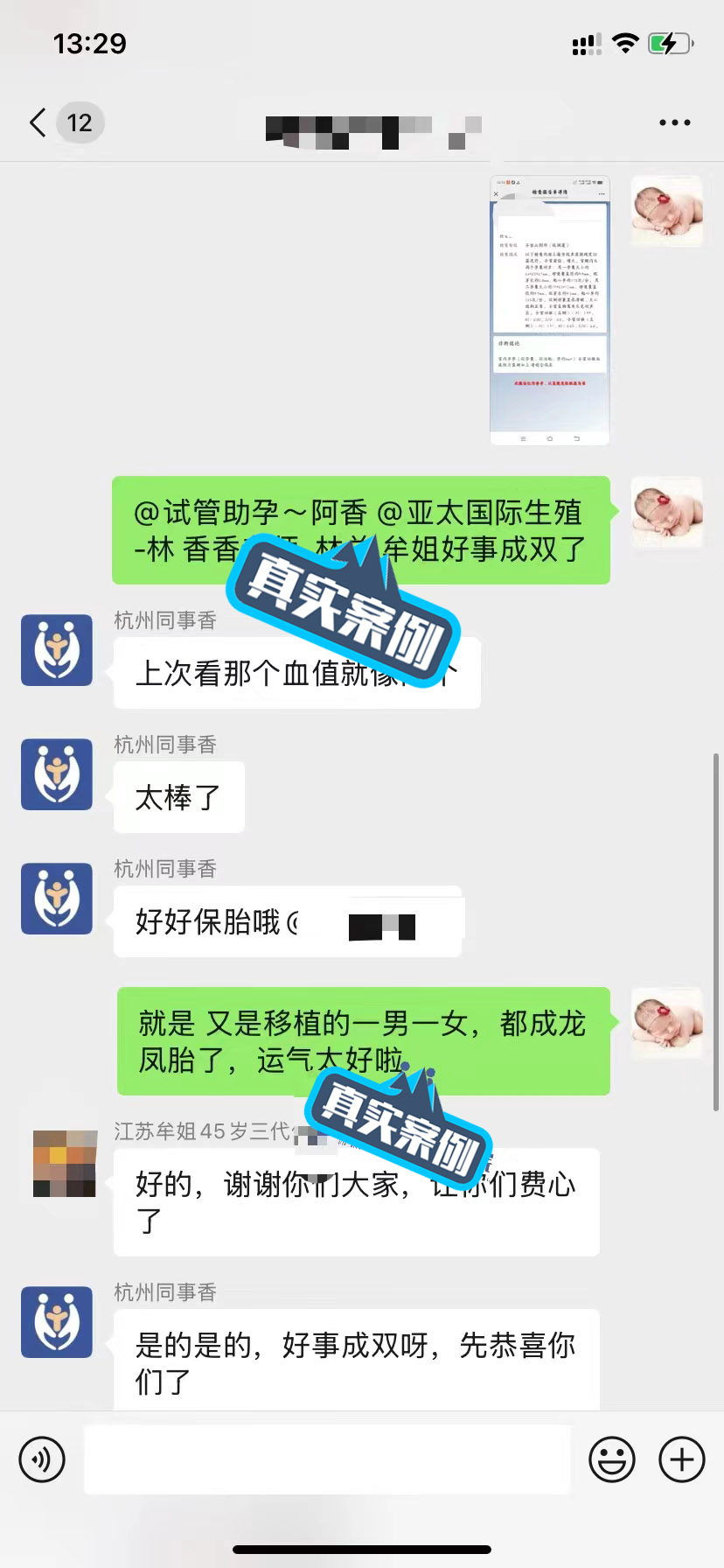724x1568 pixels.
Task: Open the shared report screenshot image
Action: [549, 311]
